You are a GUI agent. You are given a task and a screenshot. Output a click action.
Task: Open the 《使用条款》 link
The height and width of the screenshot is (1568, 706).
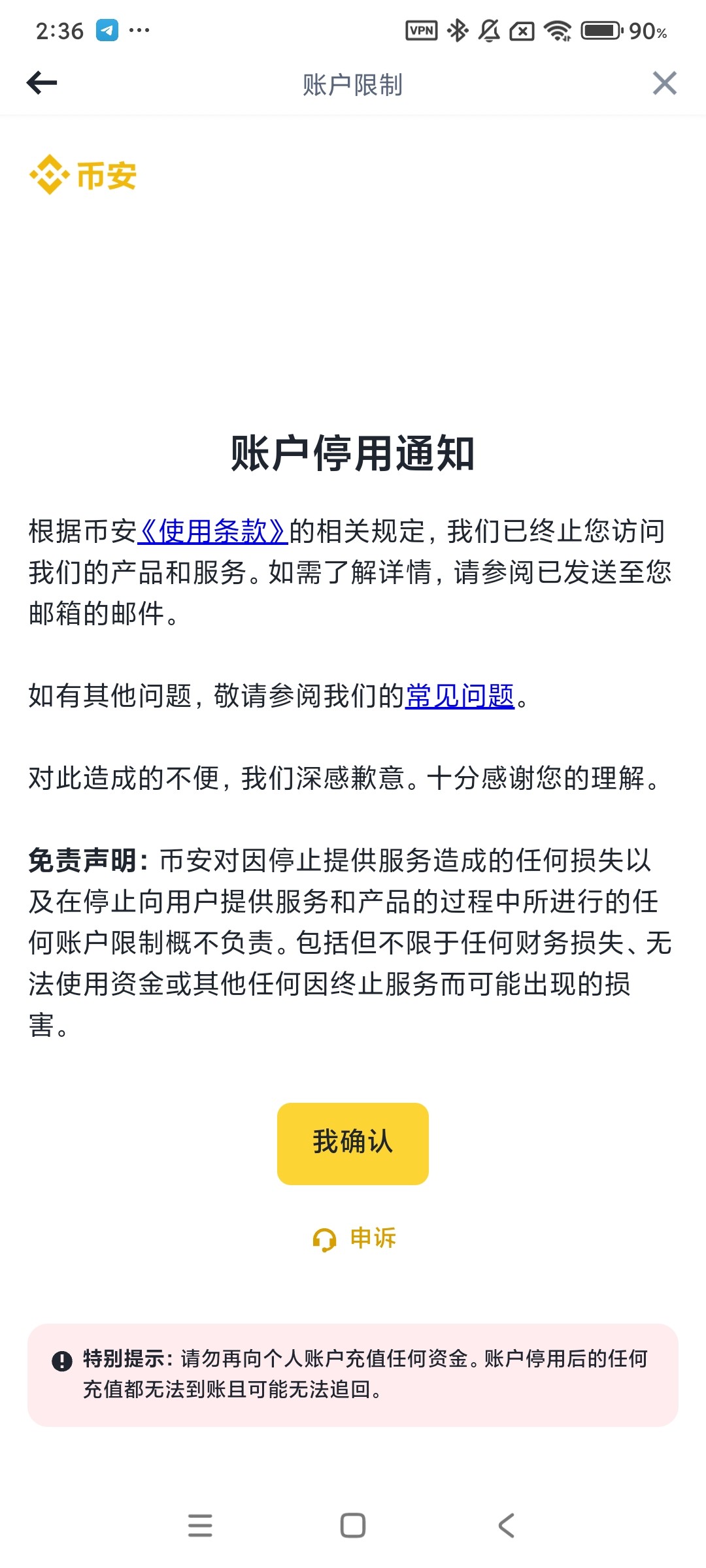coord(212,531)
